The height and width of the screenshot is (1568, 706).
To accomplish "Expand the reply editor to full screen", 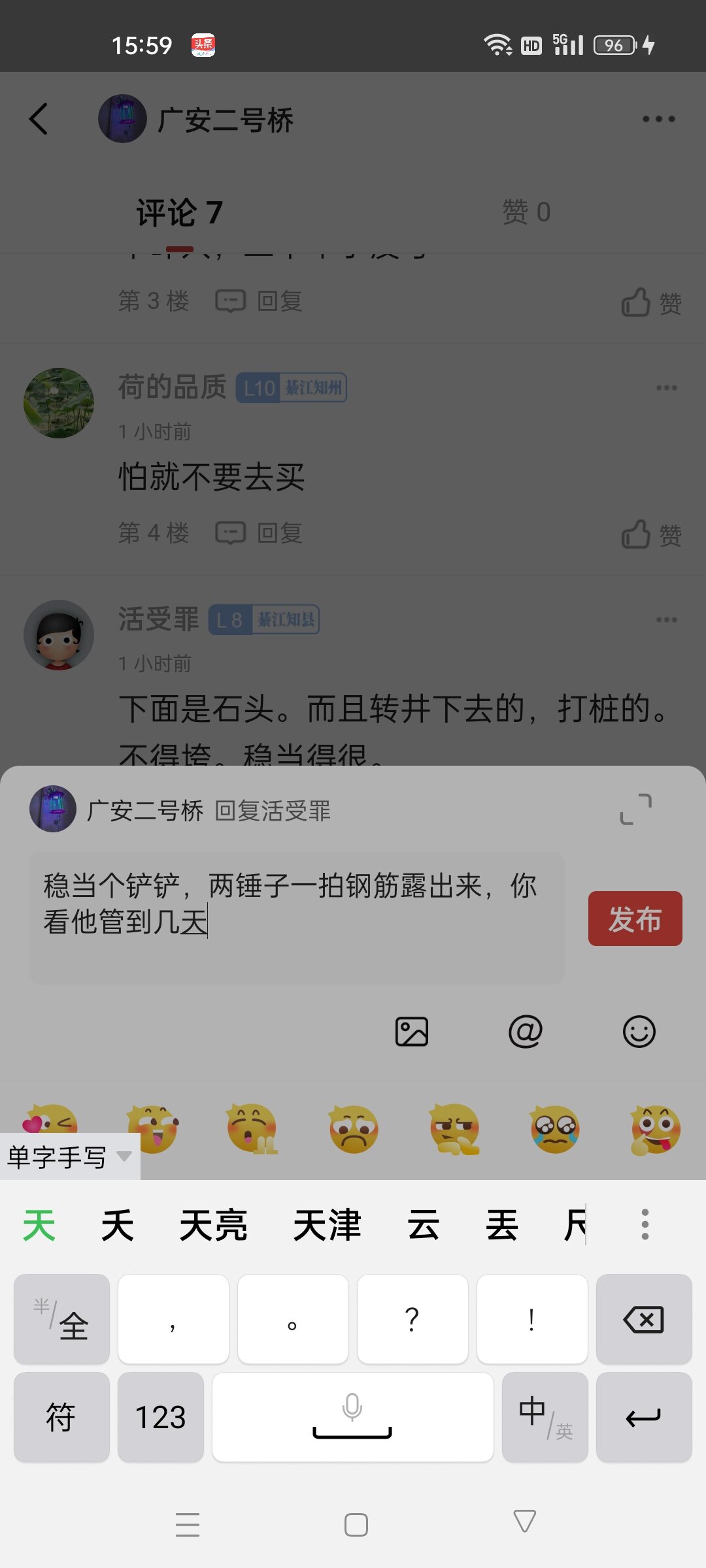I will pyautogui.click(x=635, y=810).
